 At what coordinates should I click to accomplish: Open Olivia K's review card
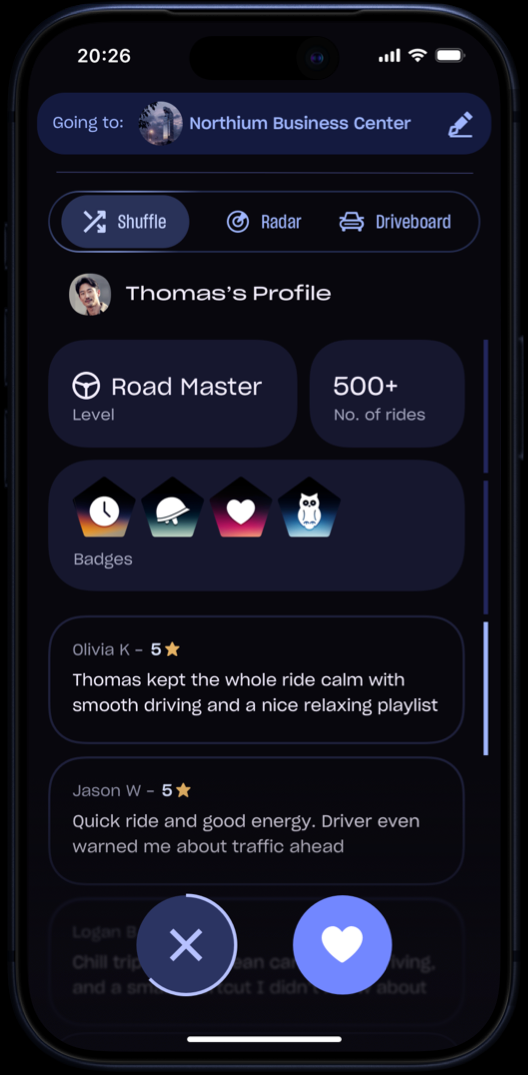tap(256, 679)
